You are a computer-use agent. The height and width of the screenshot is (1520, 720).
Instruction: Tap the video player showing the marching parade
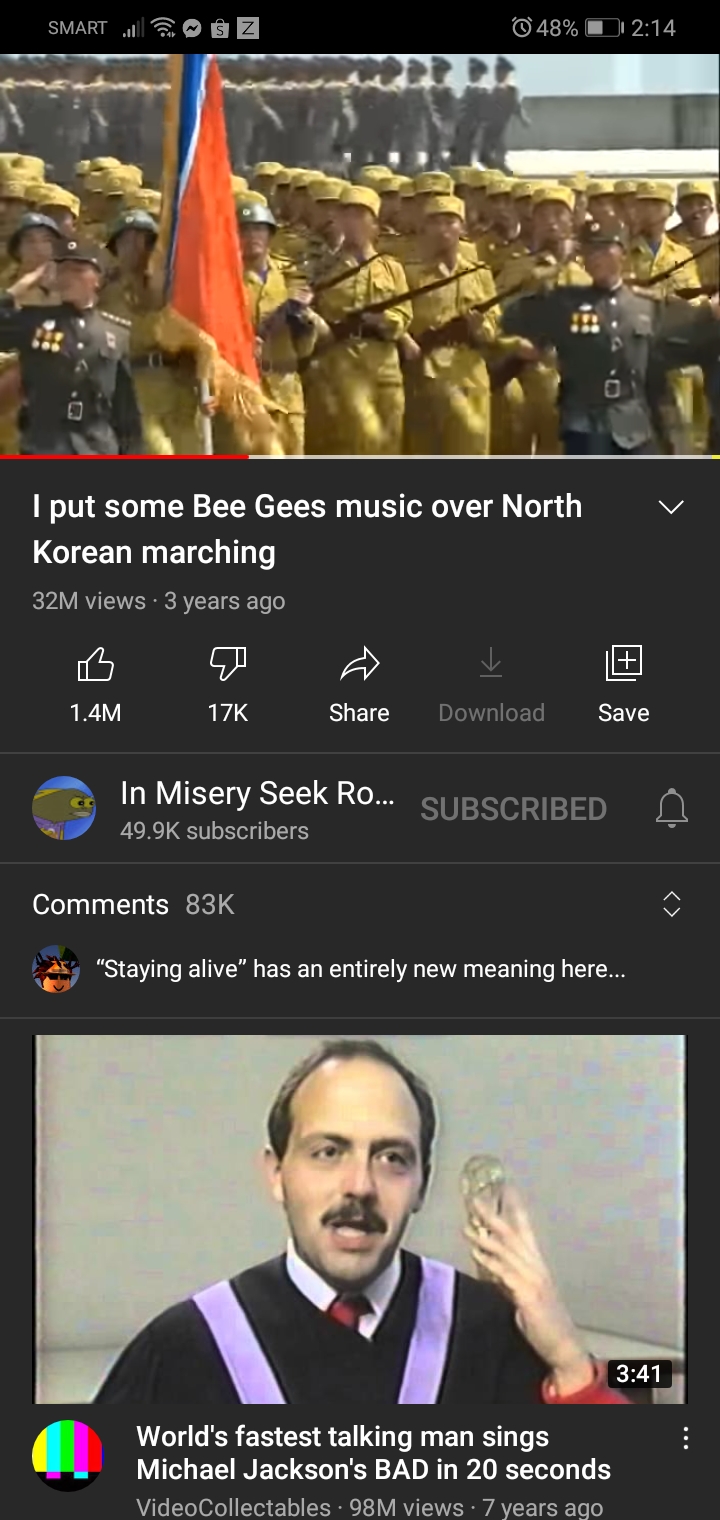pos(360,255)
